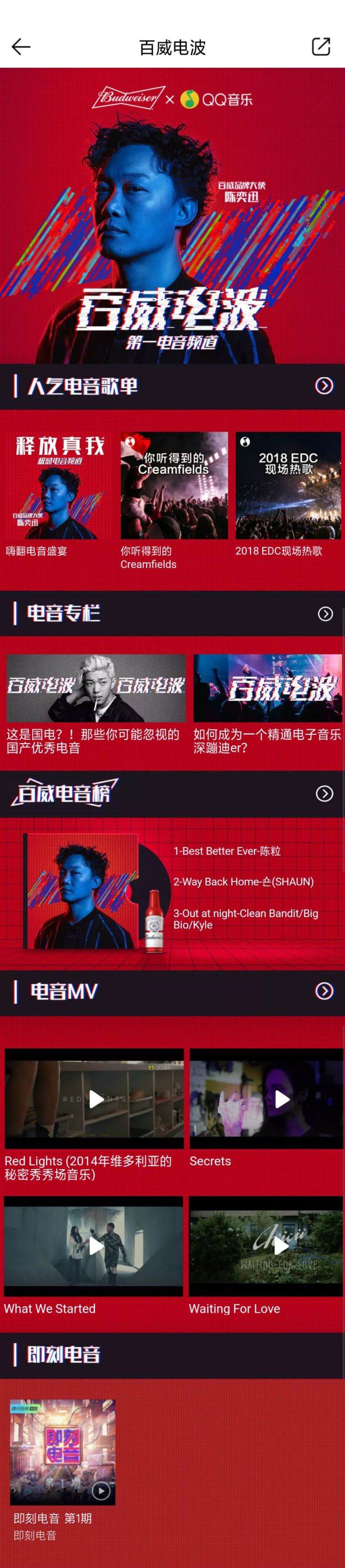Share the 百威电波 page
Screen dimensions: 345x1568
tap(321, 47)
